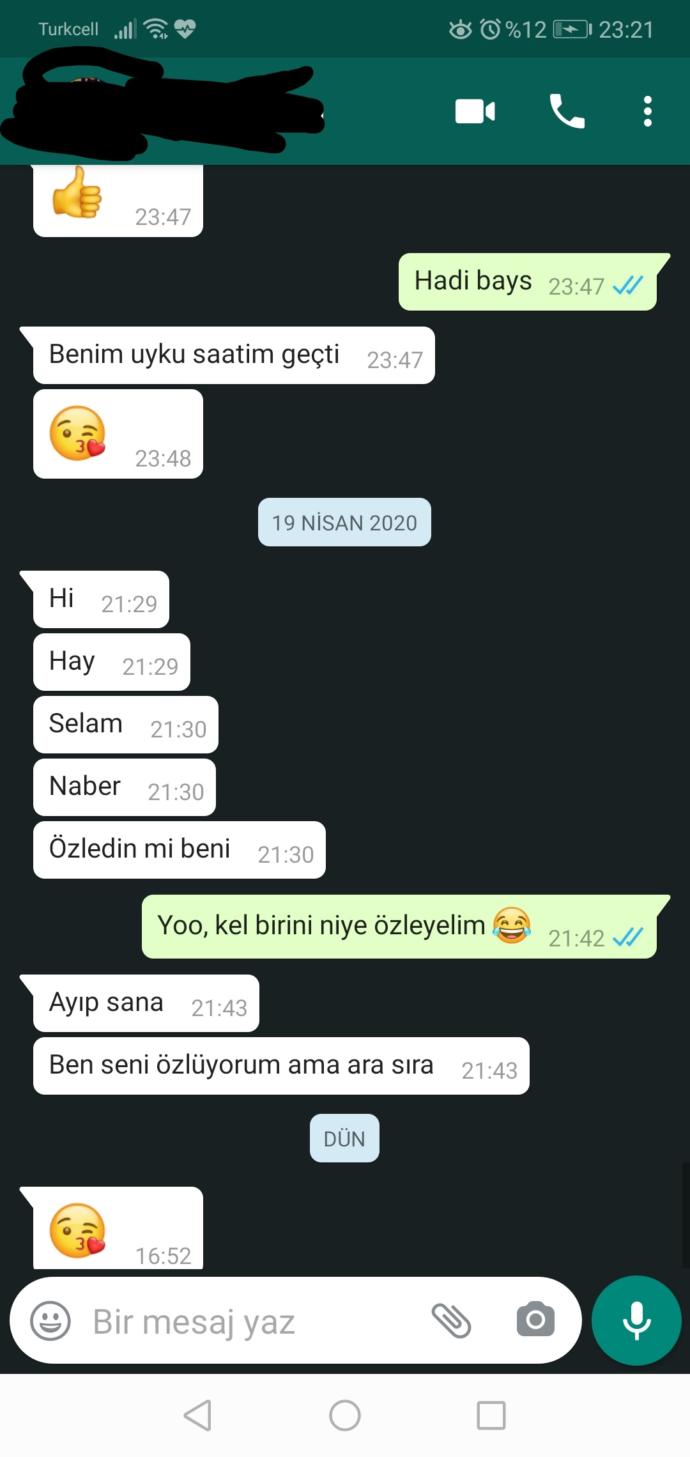Start a video call
690x1457 pixels.
[475, 111]
